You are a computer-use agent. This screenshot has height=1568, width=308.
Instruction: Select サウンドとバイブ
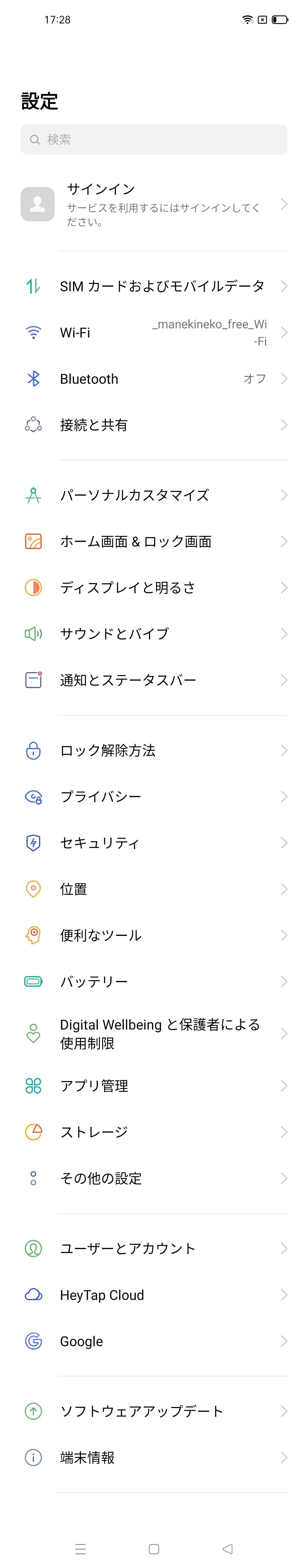pos(154,634)
